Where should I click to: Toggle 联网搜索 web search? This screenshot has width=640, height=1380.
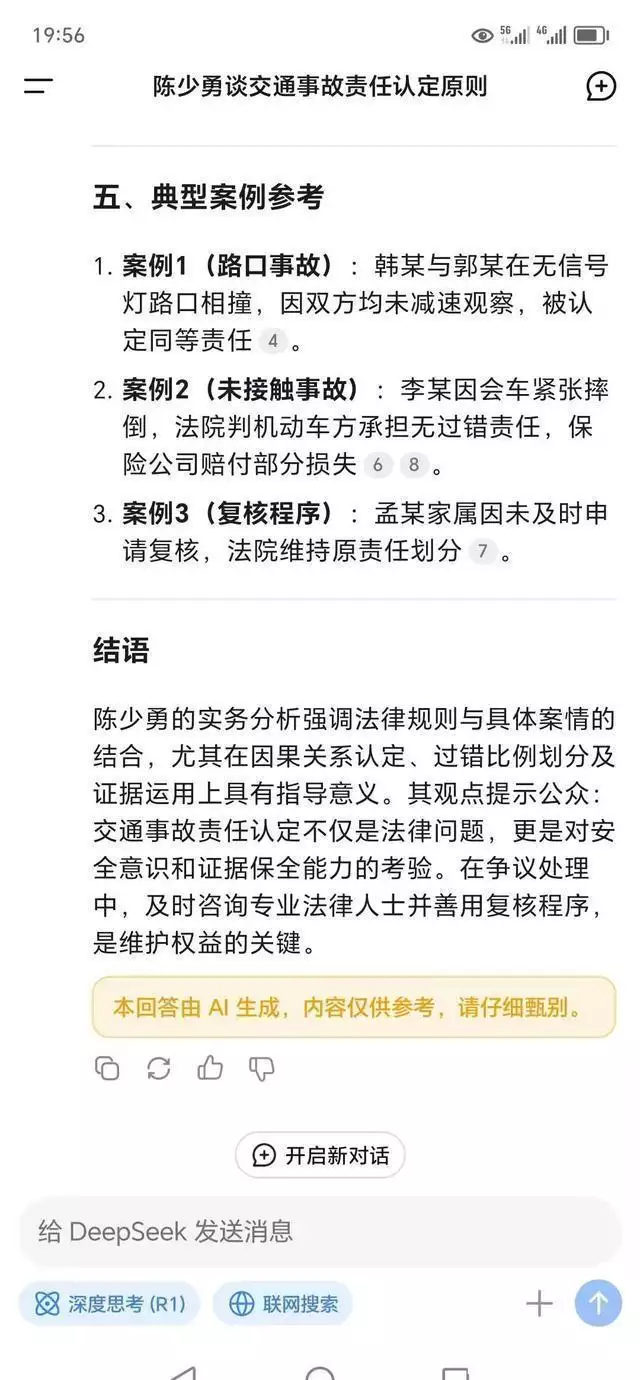tap(283, 1304)
